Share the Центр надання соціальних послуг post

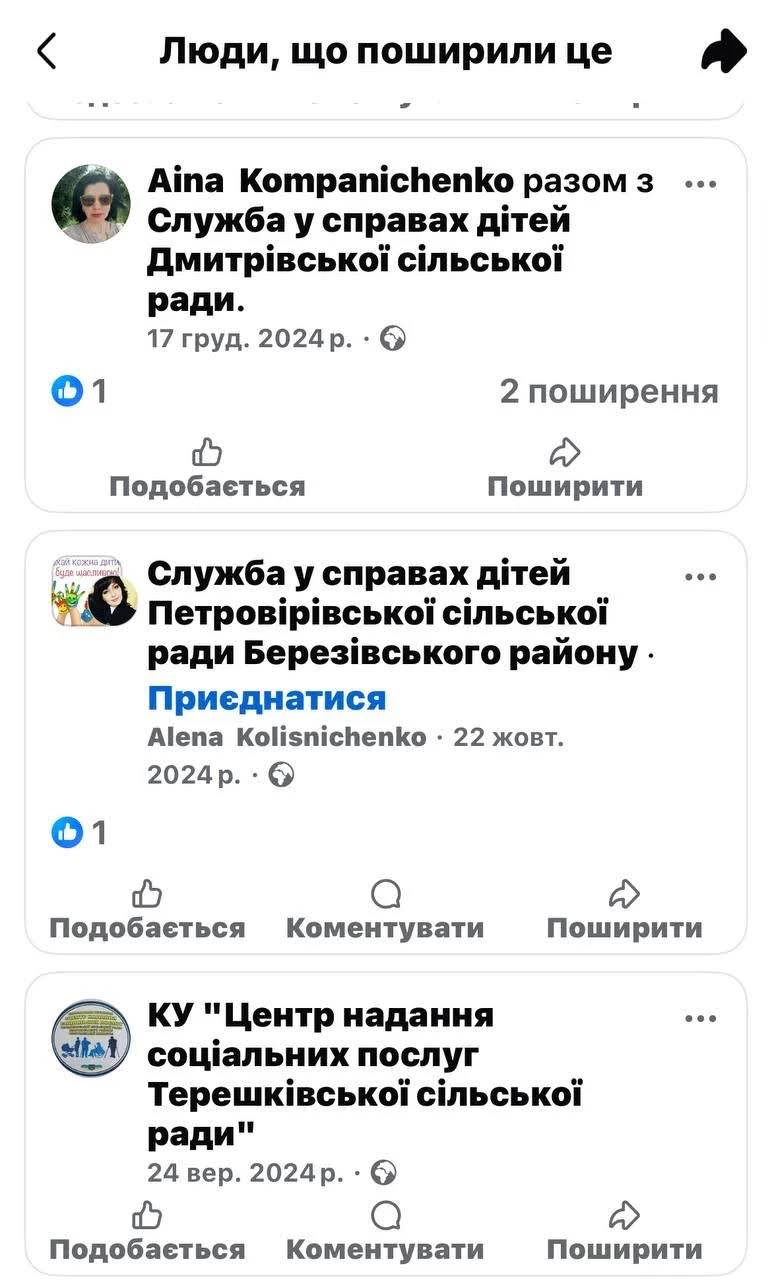624,1231
